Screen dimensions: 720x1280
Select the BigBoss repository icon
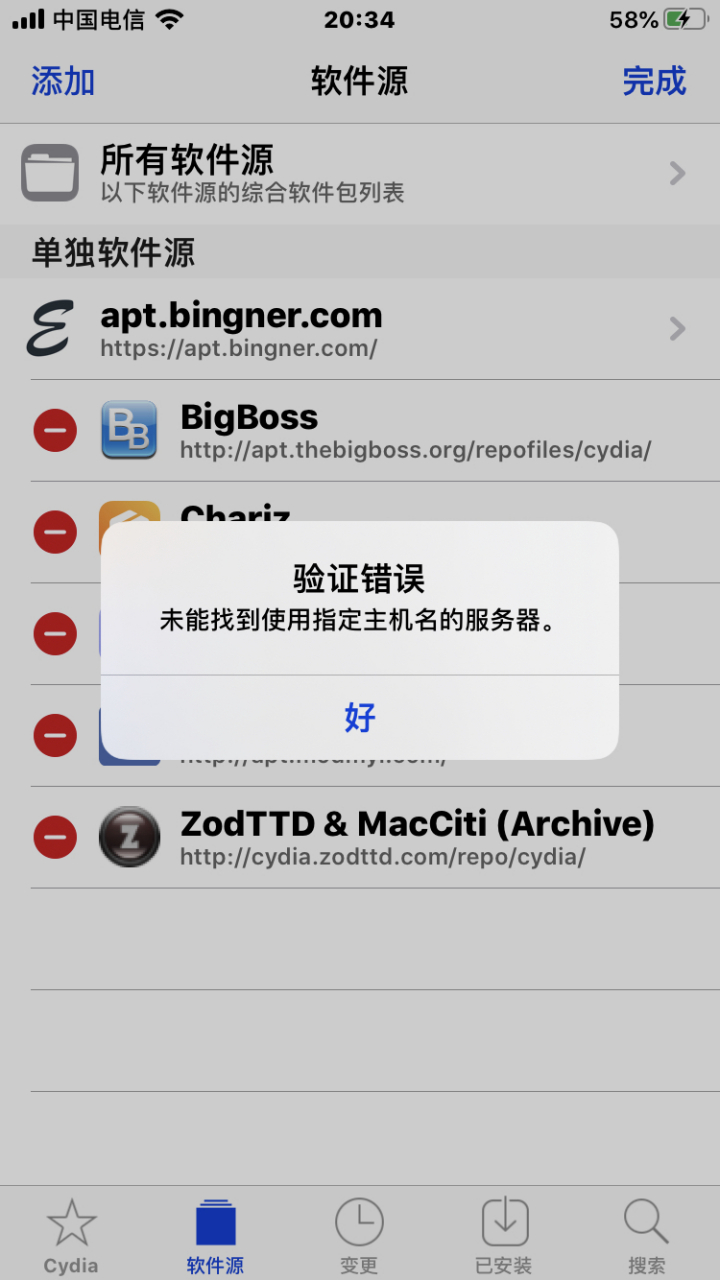(129, 430)
